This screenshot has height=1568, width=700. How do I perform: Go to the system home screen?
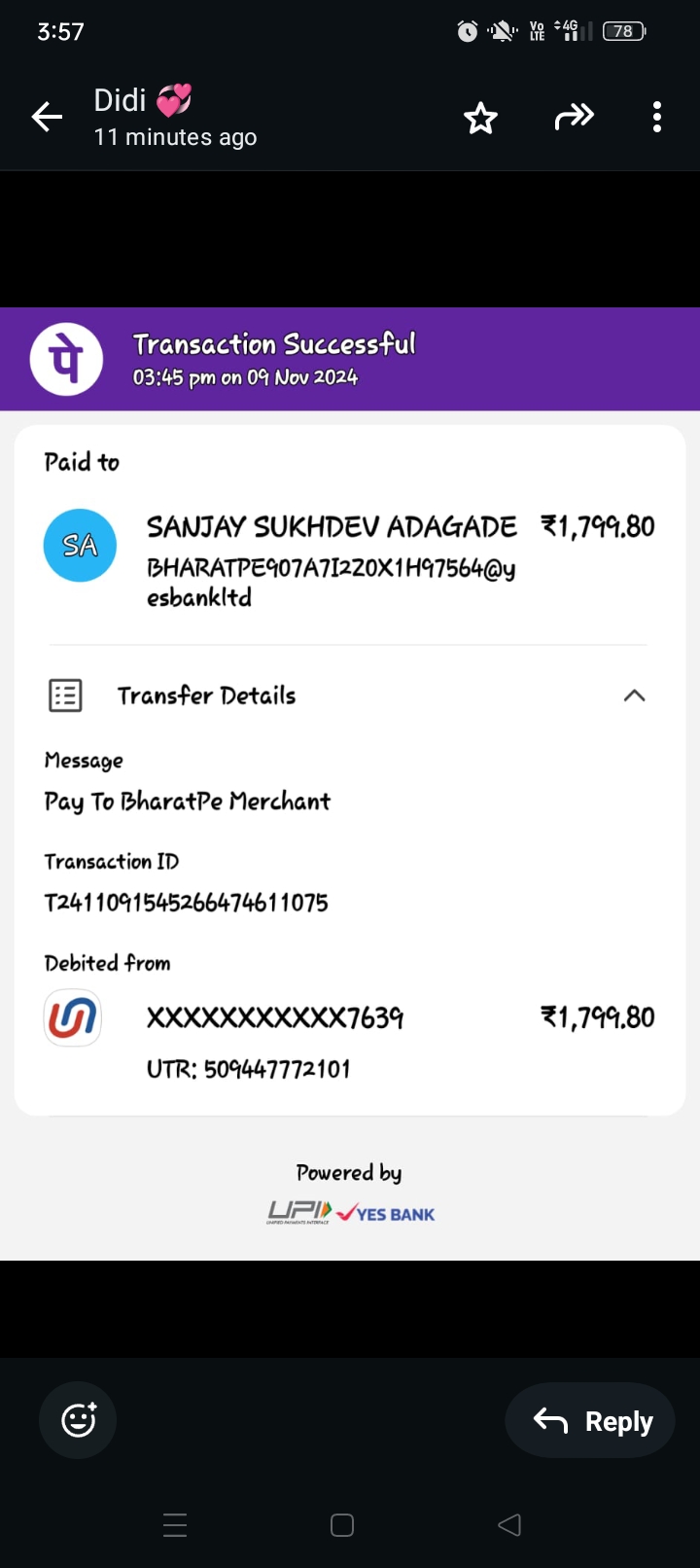coord(342,1525)
